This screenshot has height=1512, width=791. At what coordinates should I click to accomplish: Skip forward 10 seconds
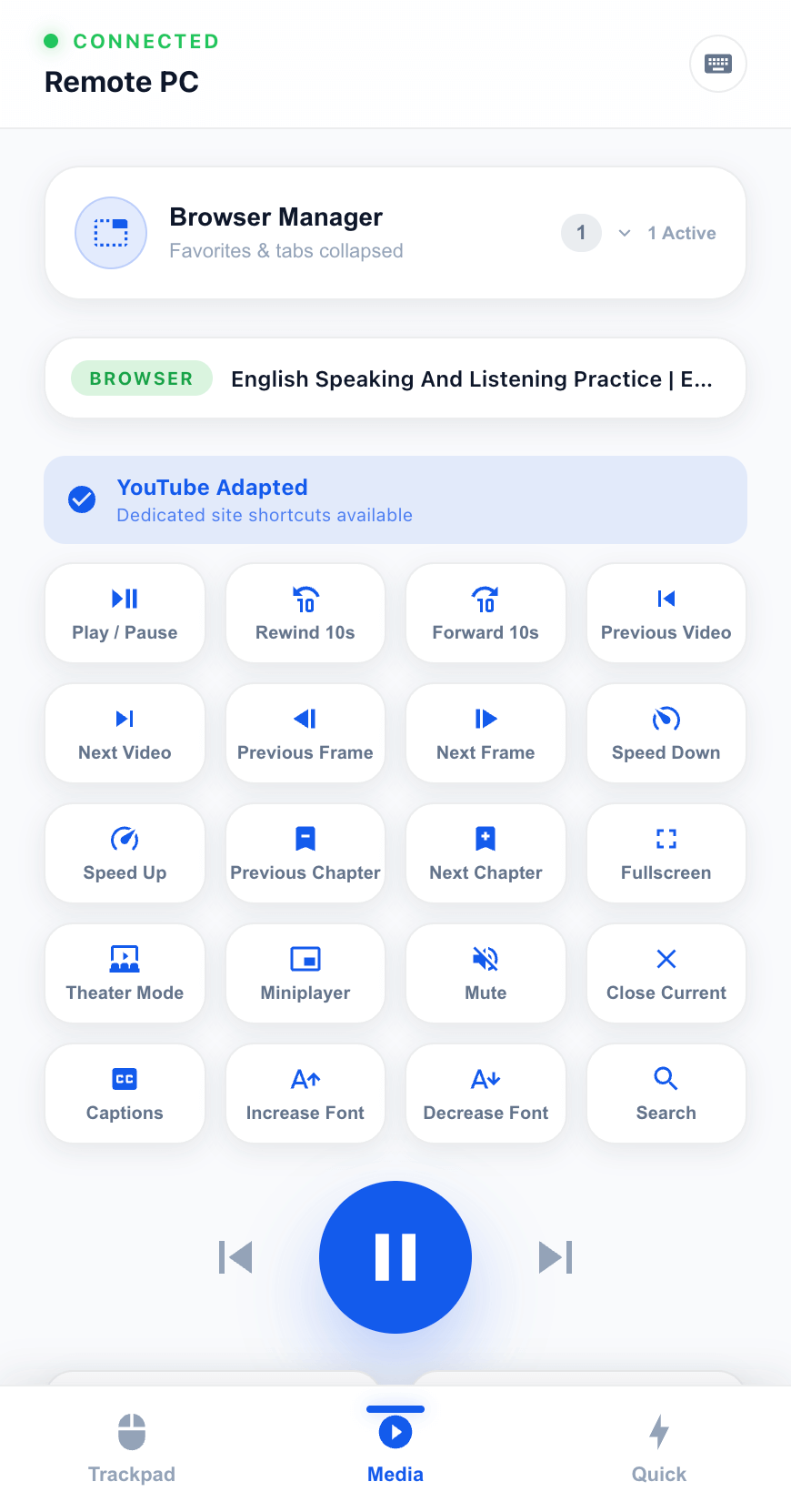click(x=486, y=612)
